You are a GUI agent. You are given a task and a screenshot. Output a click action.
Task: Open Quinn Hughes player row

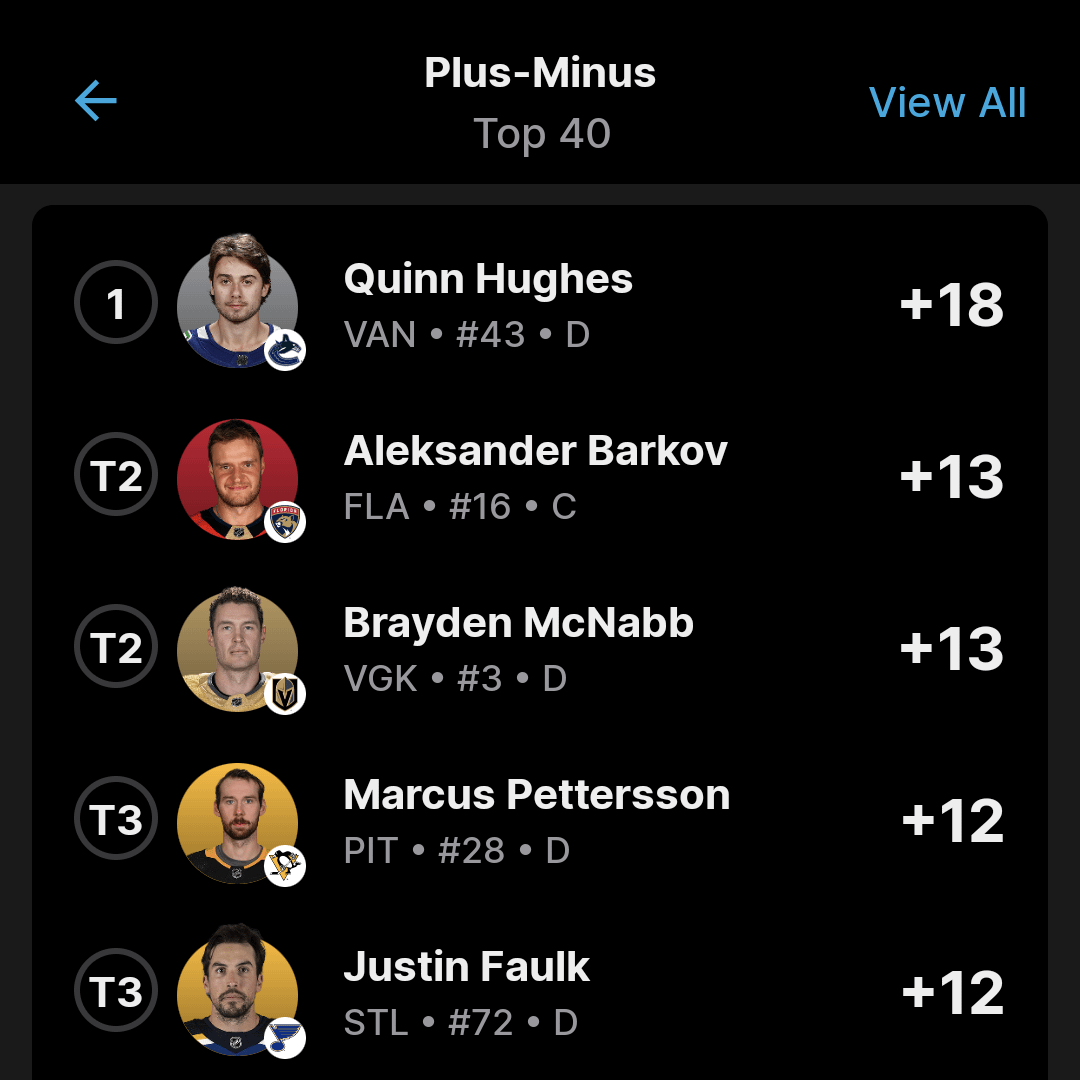(540, 302)
